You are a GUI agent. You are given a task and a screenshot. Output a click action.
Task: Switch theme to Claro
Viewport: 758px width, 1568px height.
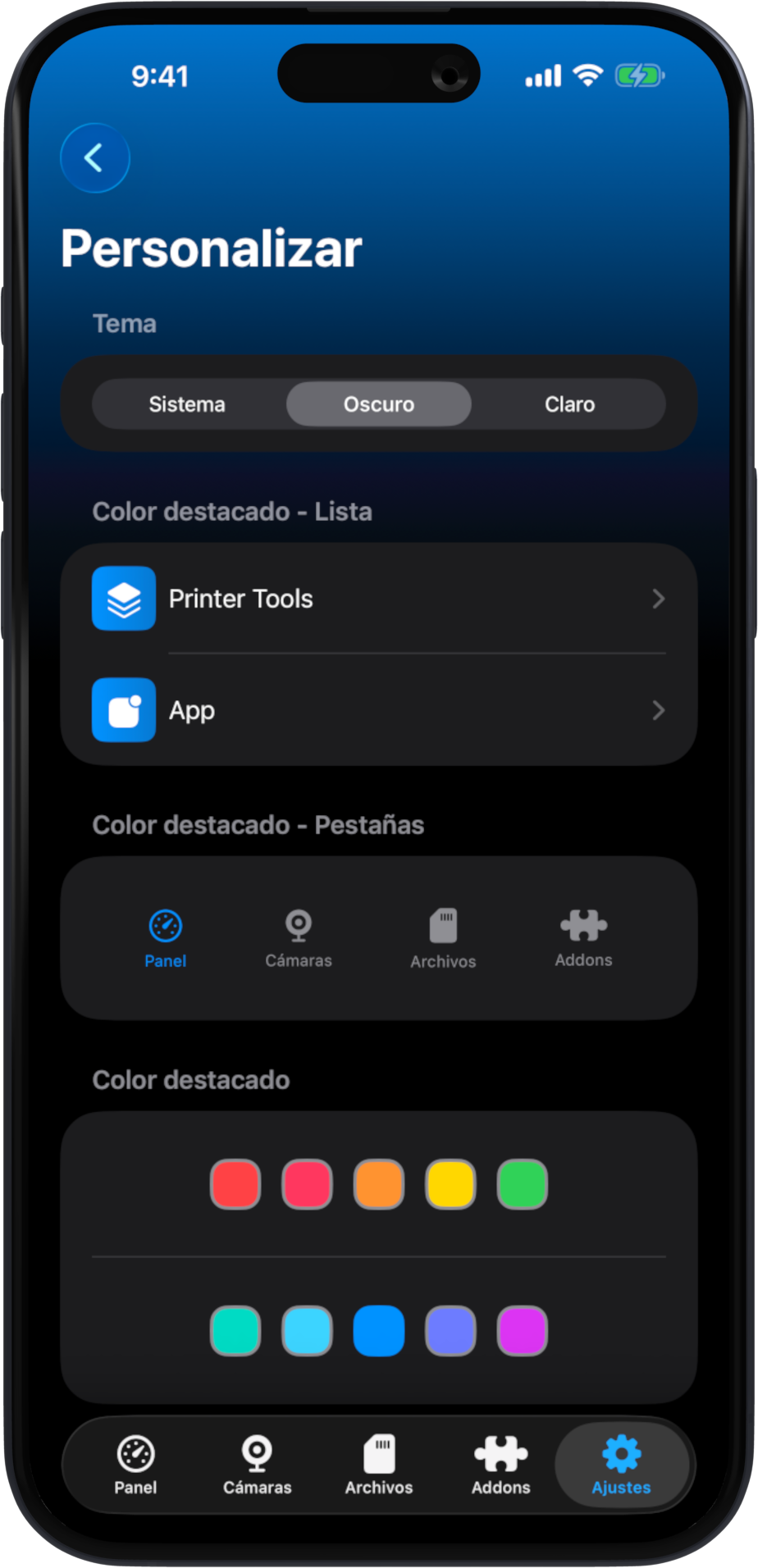569,404
